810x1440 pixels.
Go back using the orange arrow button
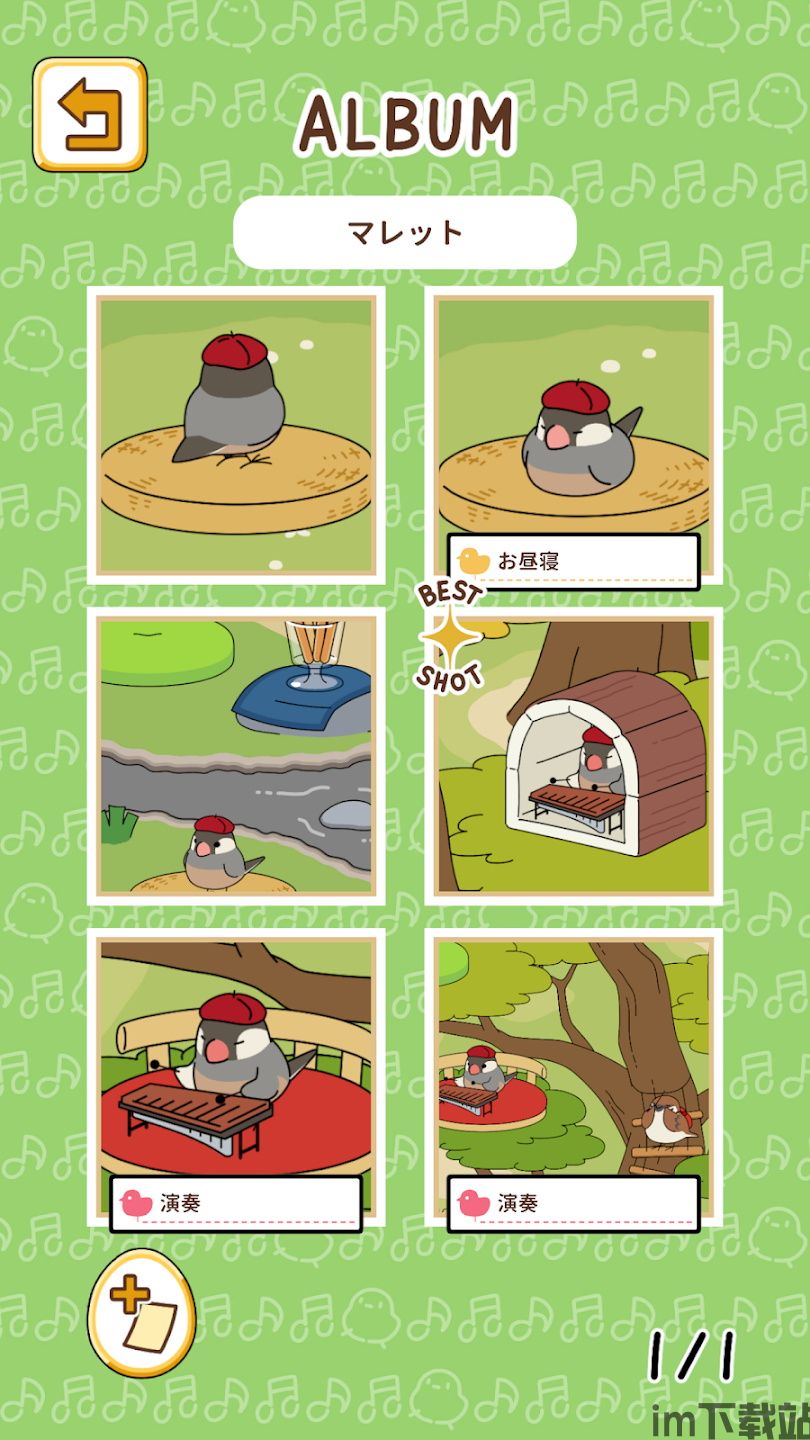tap(90, 115)
